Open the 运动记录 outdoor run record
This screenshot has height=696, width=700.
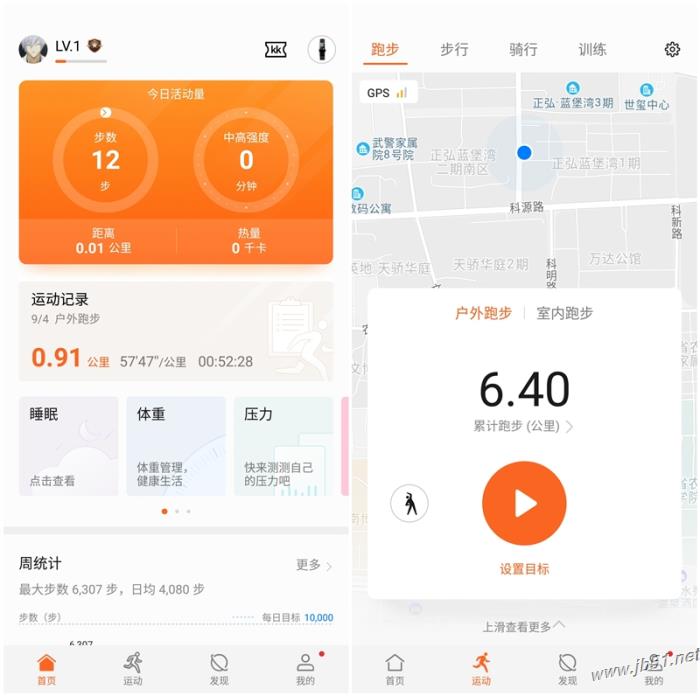click(175, 332)
